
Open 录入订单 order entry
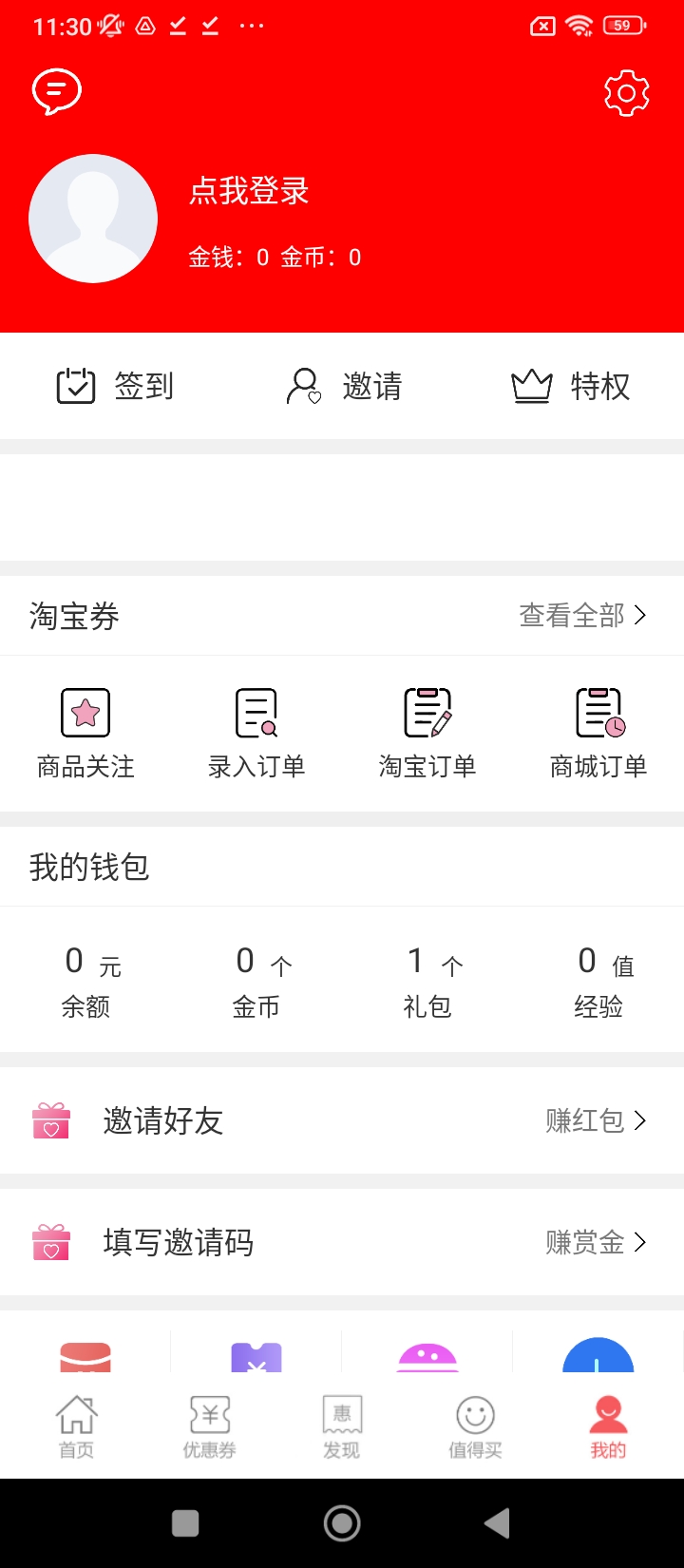256,734
